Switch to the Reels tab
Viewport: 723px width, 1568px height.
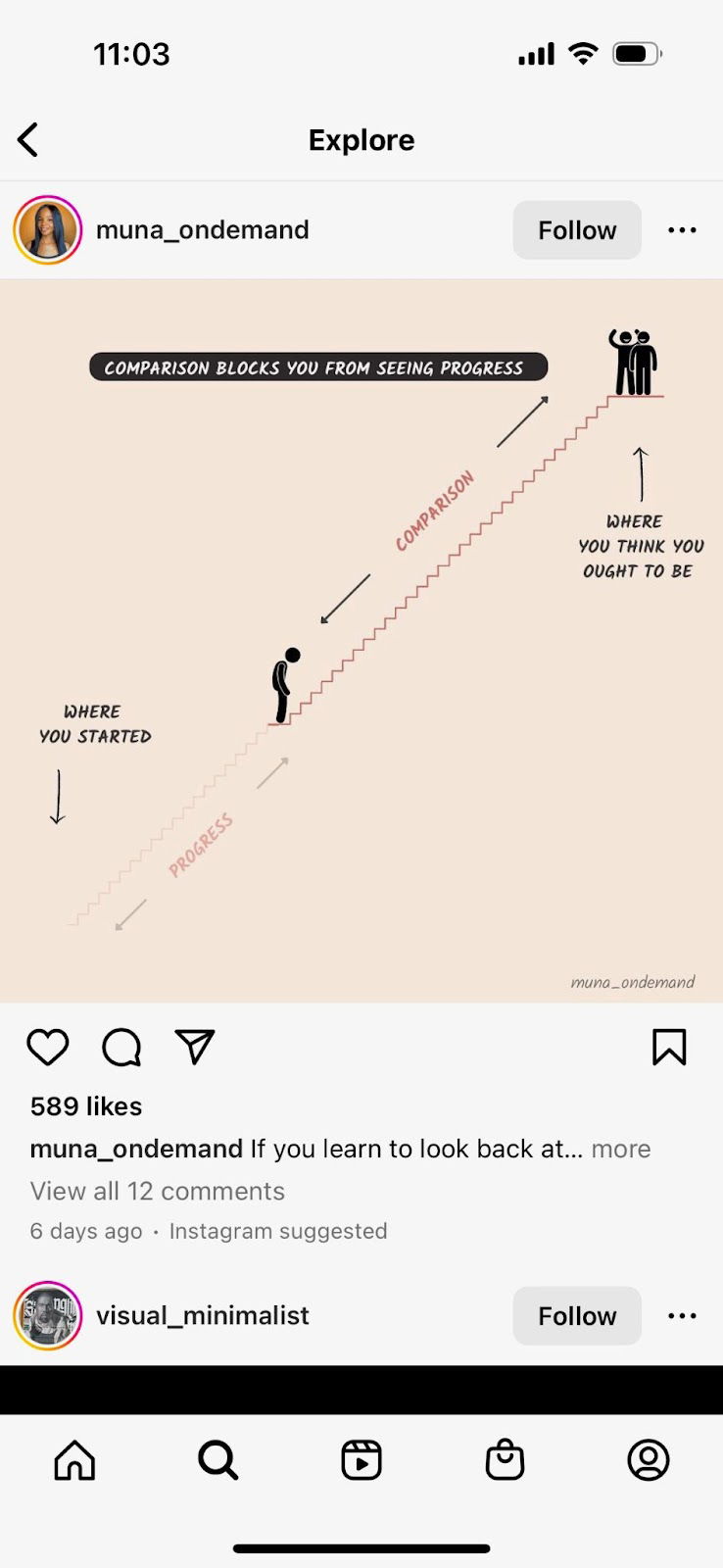361,1460
